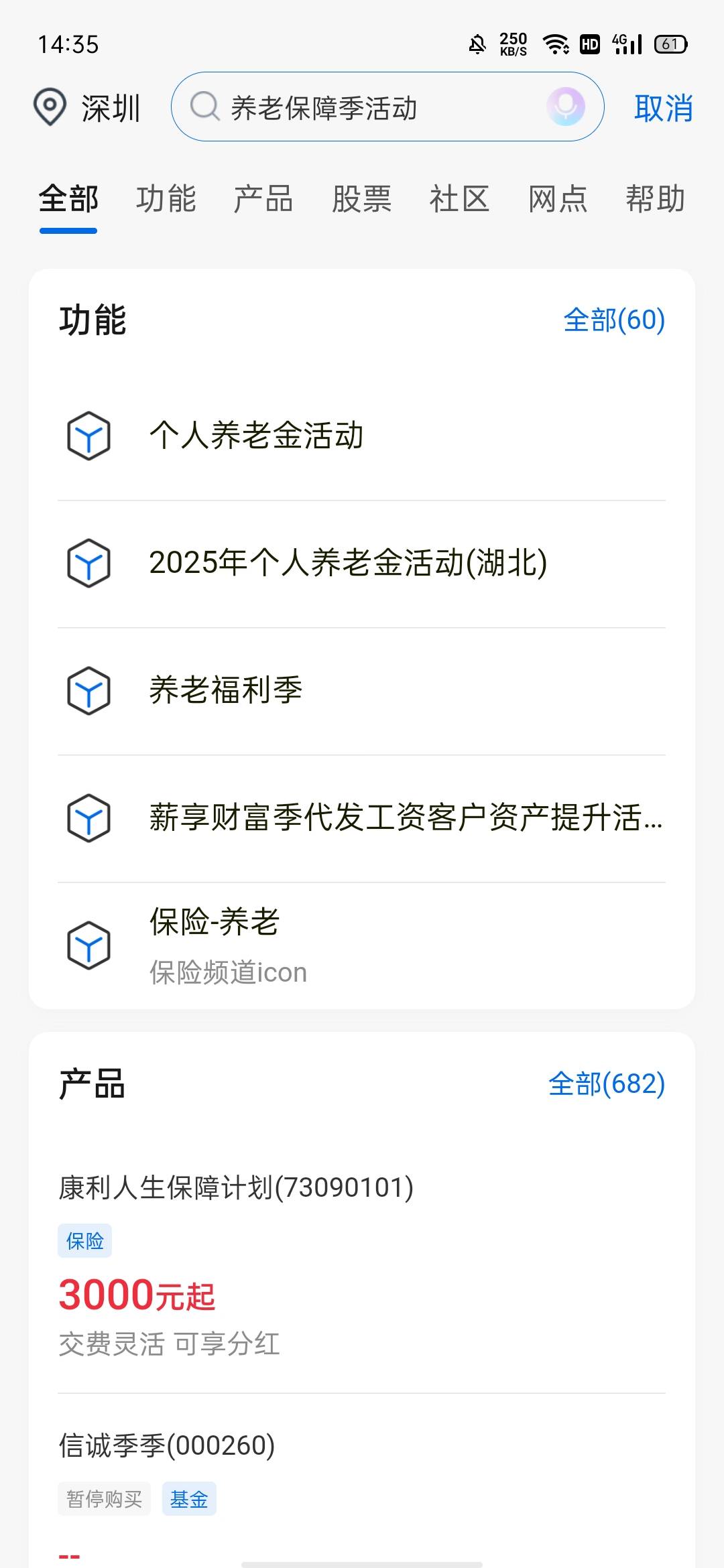This screenshot has height=1568, width=724.
Task: Switch to the 产品 tab
Action: pos(264,199)
